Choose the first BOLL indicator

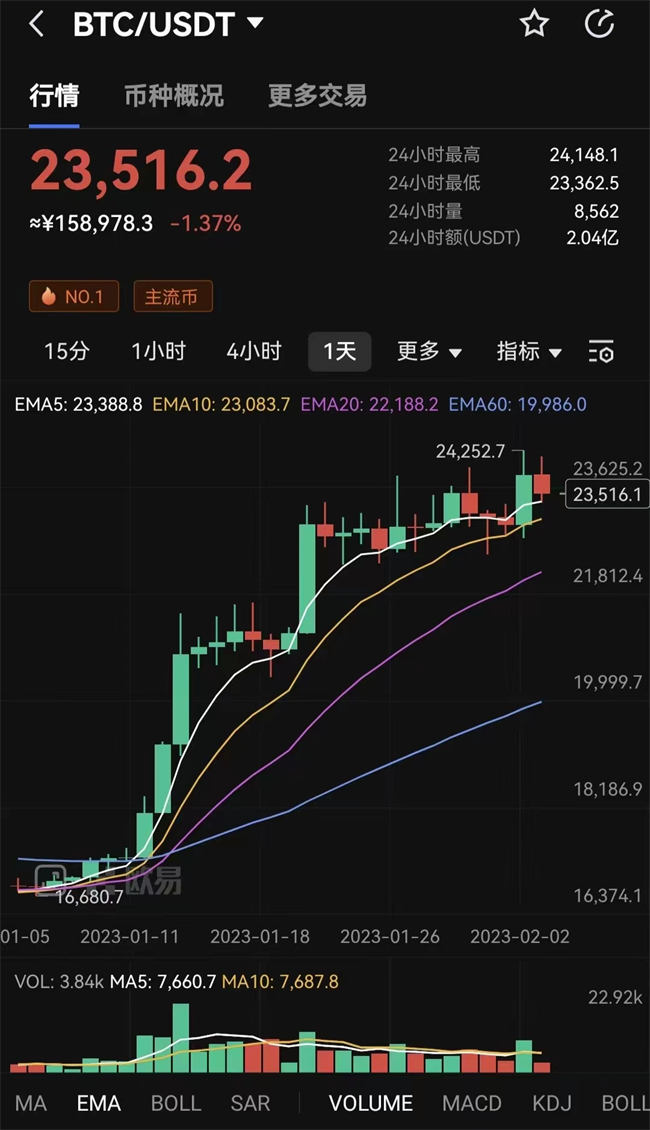click(x=176, y=1103)
